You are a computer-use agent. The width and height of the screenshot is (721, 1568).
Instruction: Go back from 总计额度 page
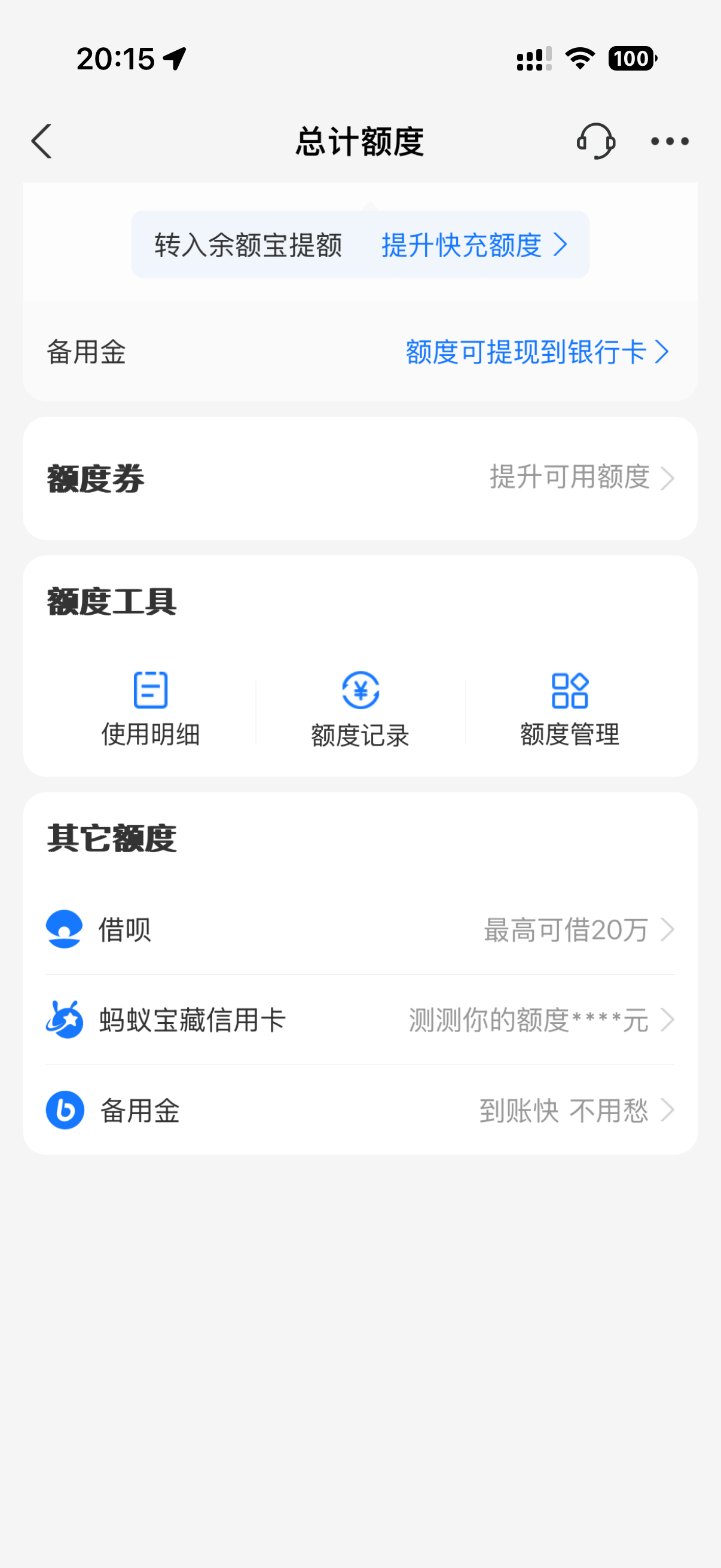(41, 141)
